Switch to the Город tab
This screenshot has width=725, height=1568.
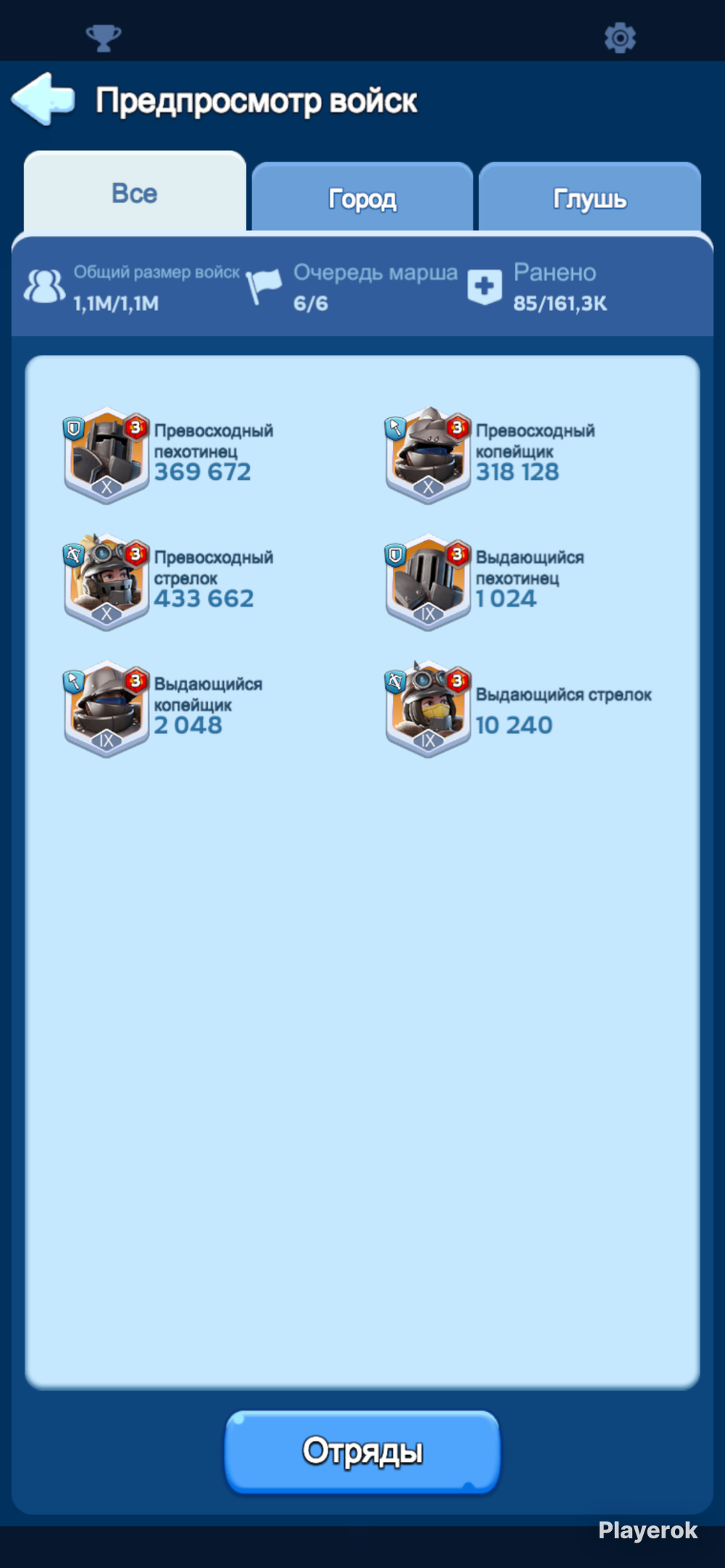[362, 197]
